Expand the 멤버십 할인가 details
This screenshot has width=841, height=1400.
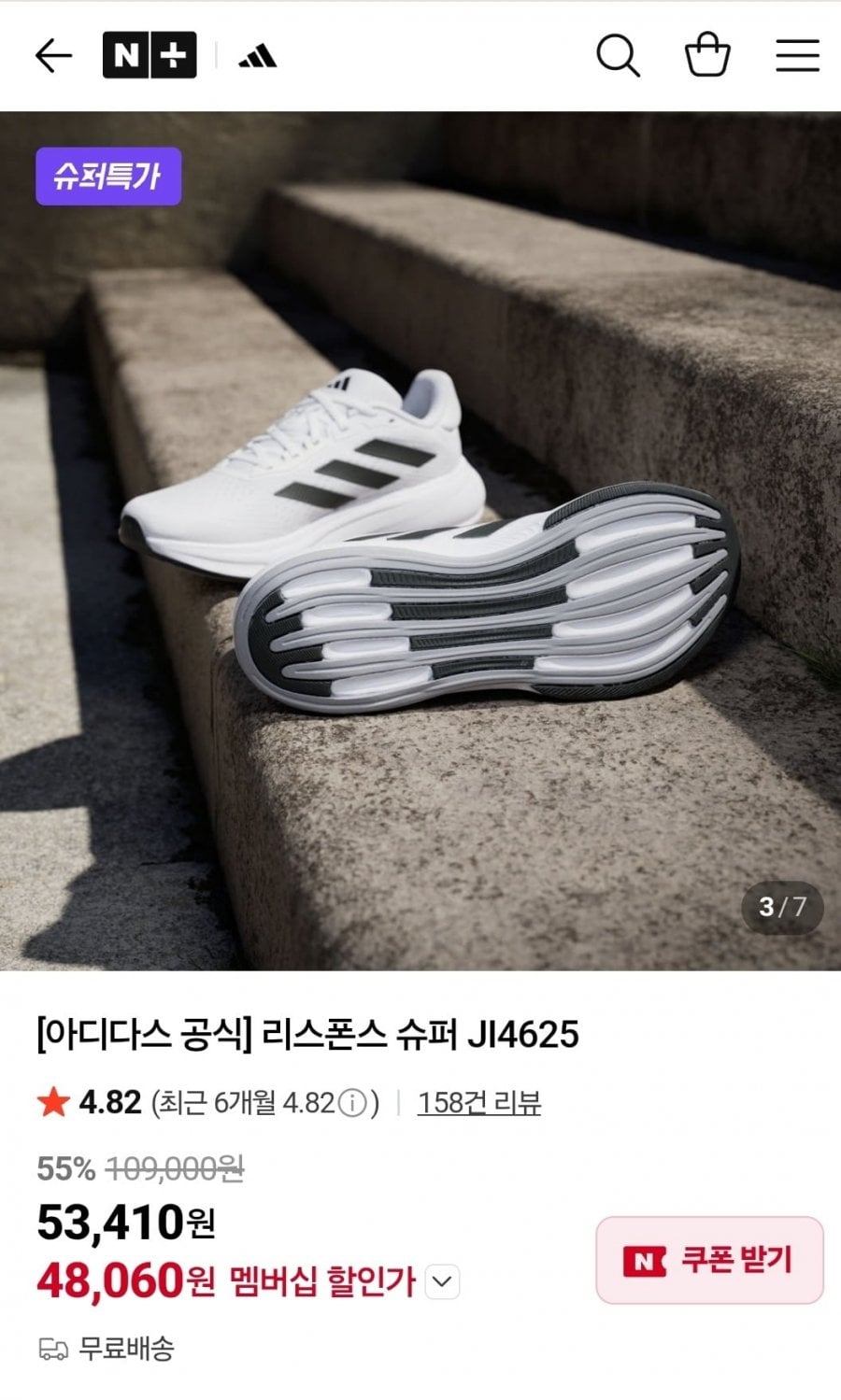click(442, 1281)
